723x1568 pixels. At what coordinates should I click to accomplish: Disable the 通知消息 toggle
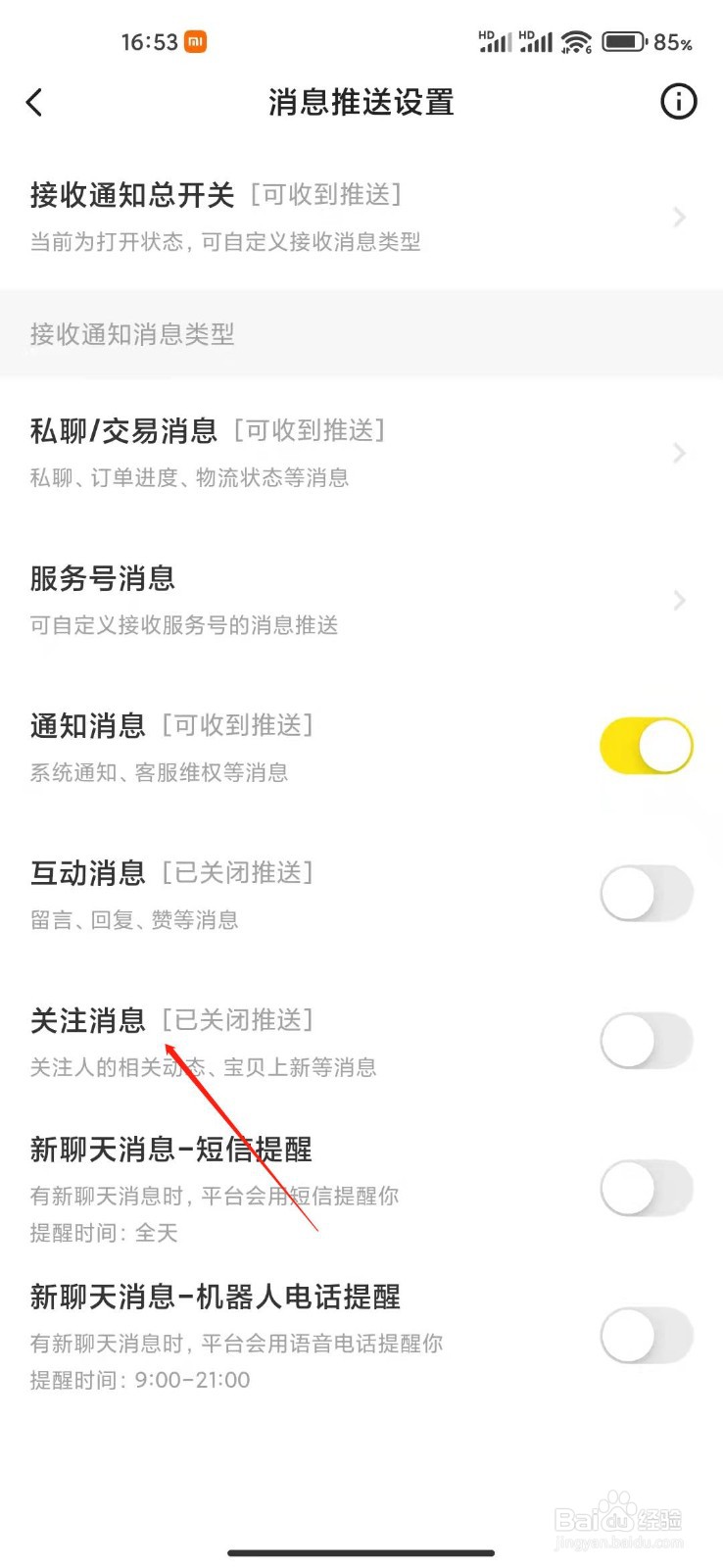pos(647,745)
